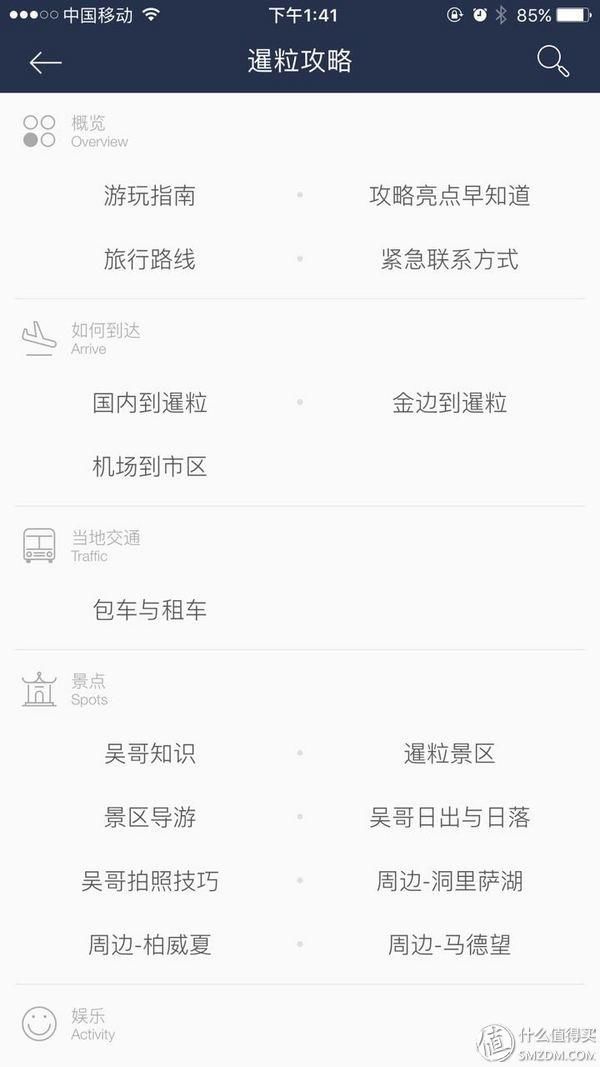View 紧急联系方式

[450, 259]
